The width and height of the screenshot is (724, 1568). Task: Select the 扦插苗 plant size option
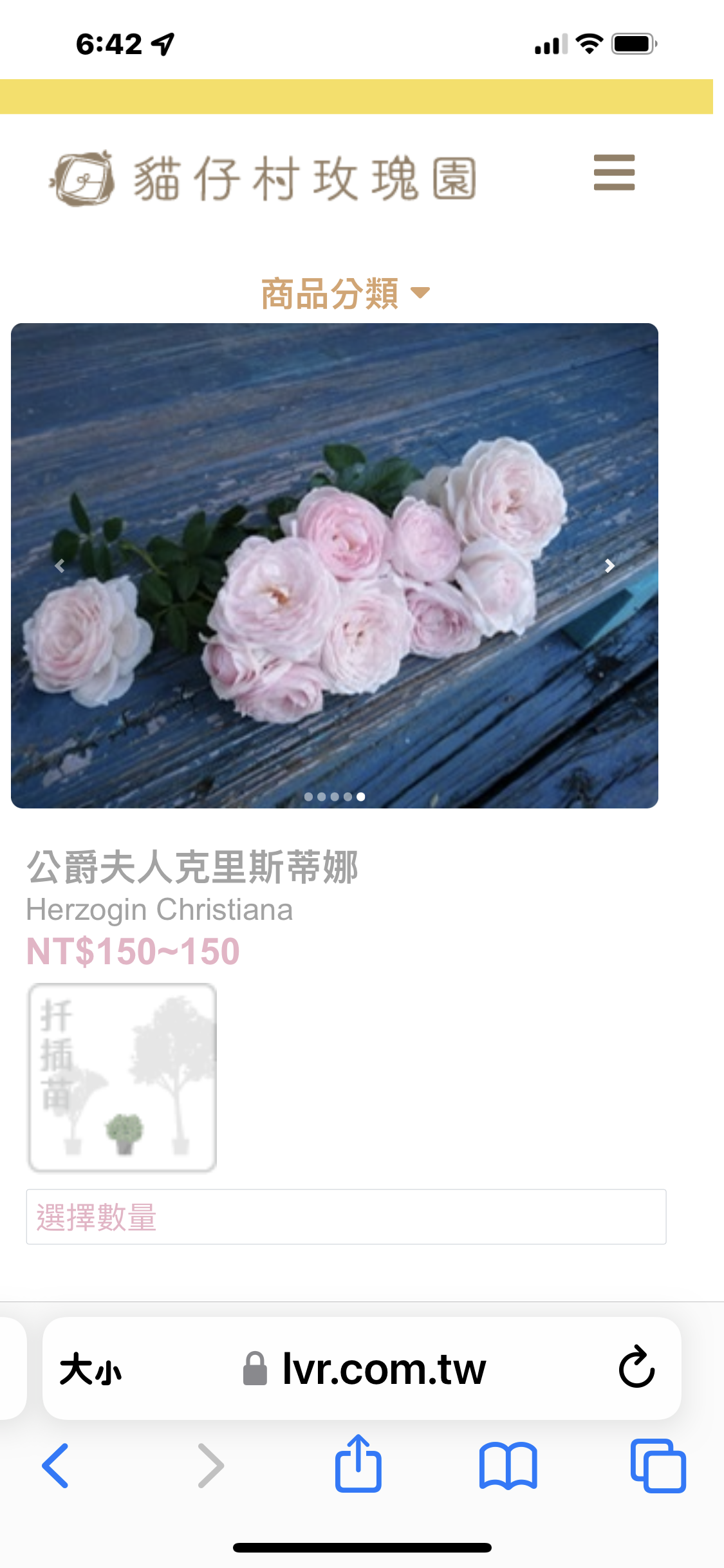click(x=122, y=1077)
